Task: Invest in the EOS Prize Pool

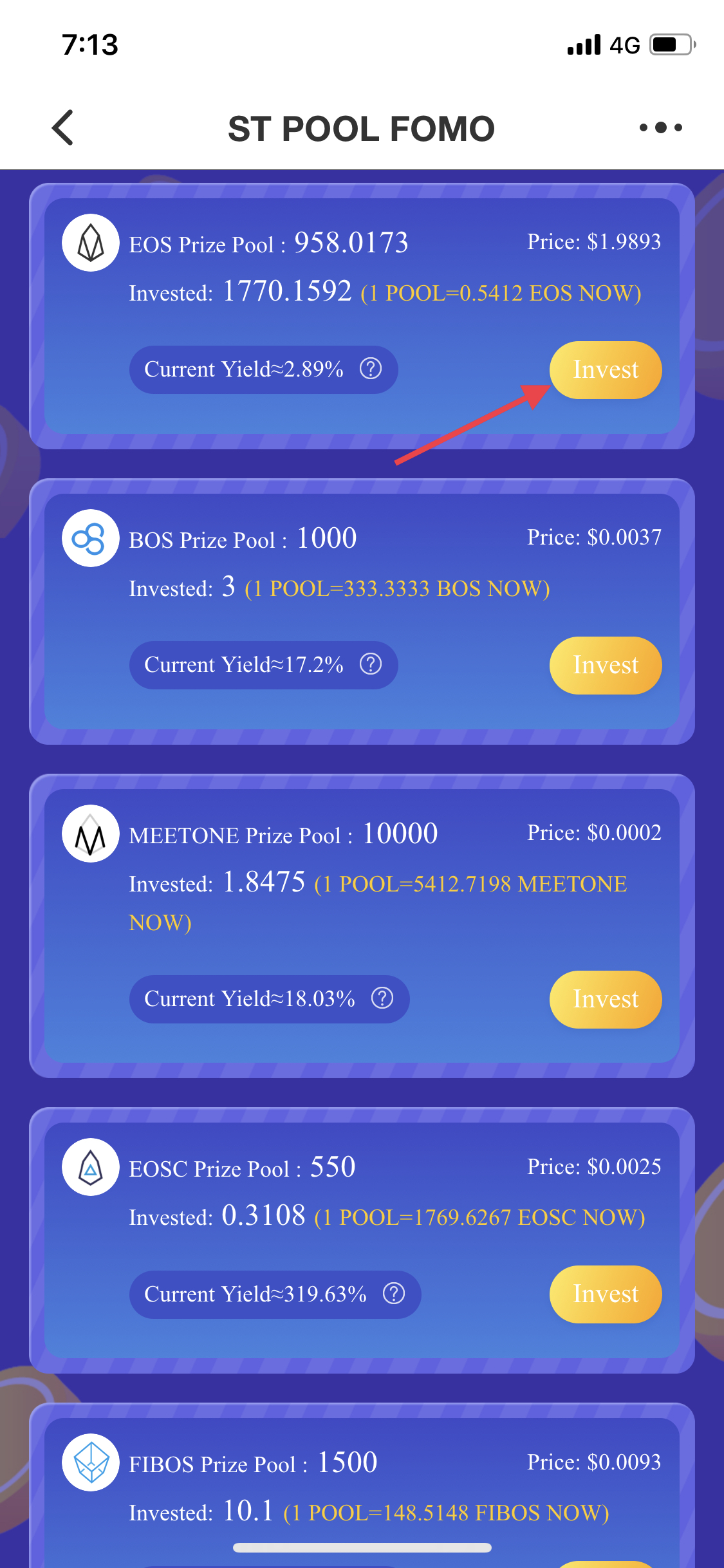Action: click(x=605, y=370)
